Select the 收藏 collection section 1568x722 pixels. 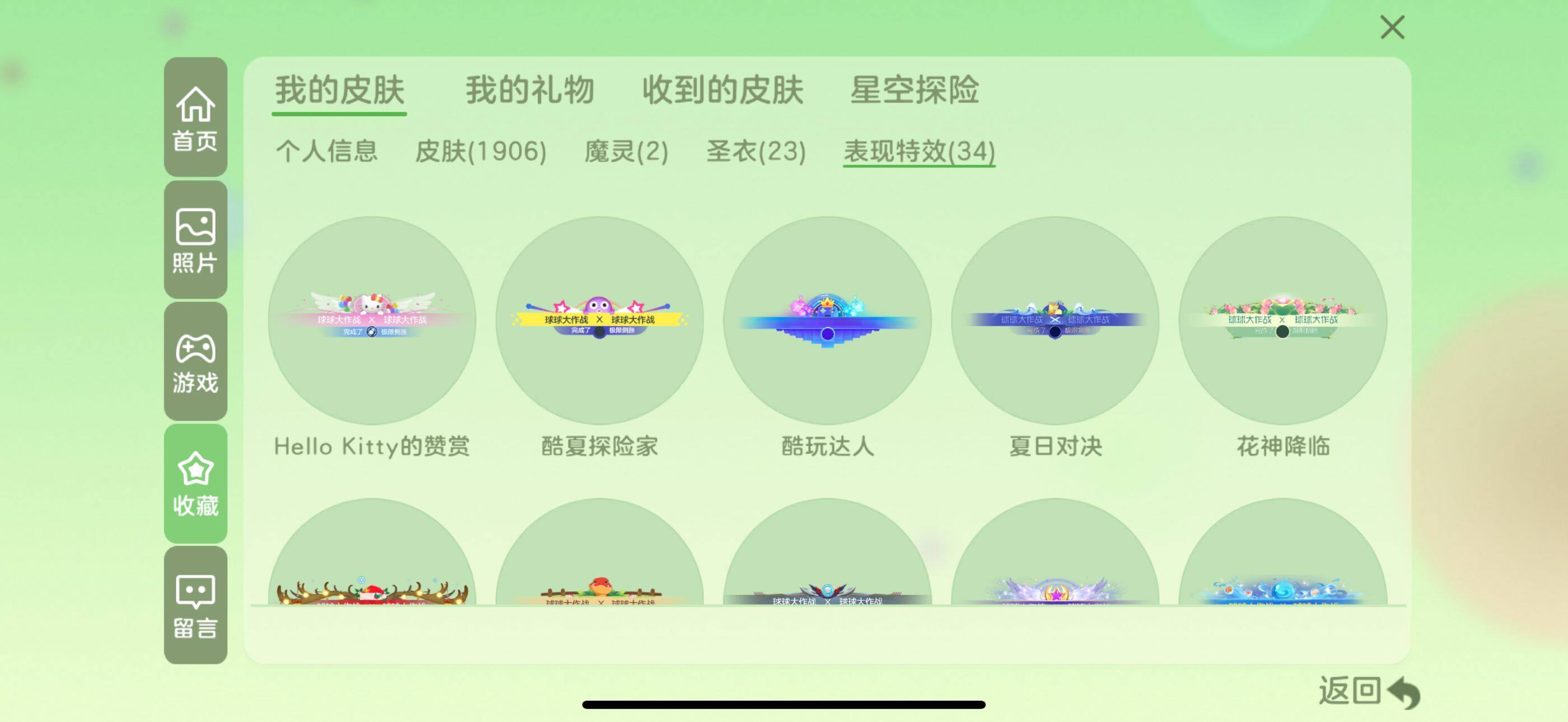[x=195, y=483]
